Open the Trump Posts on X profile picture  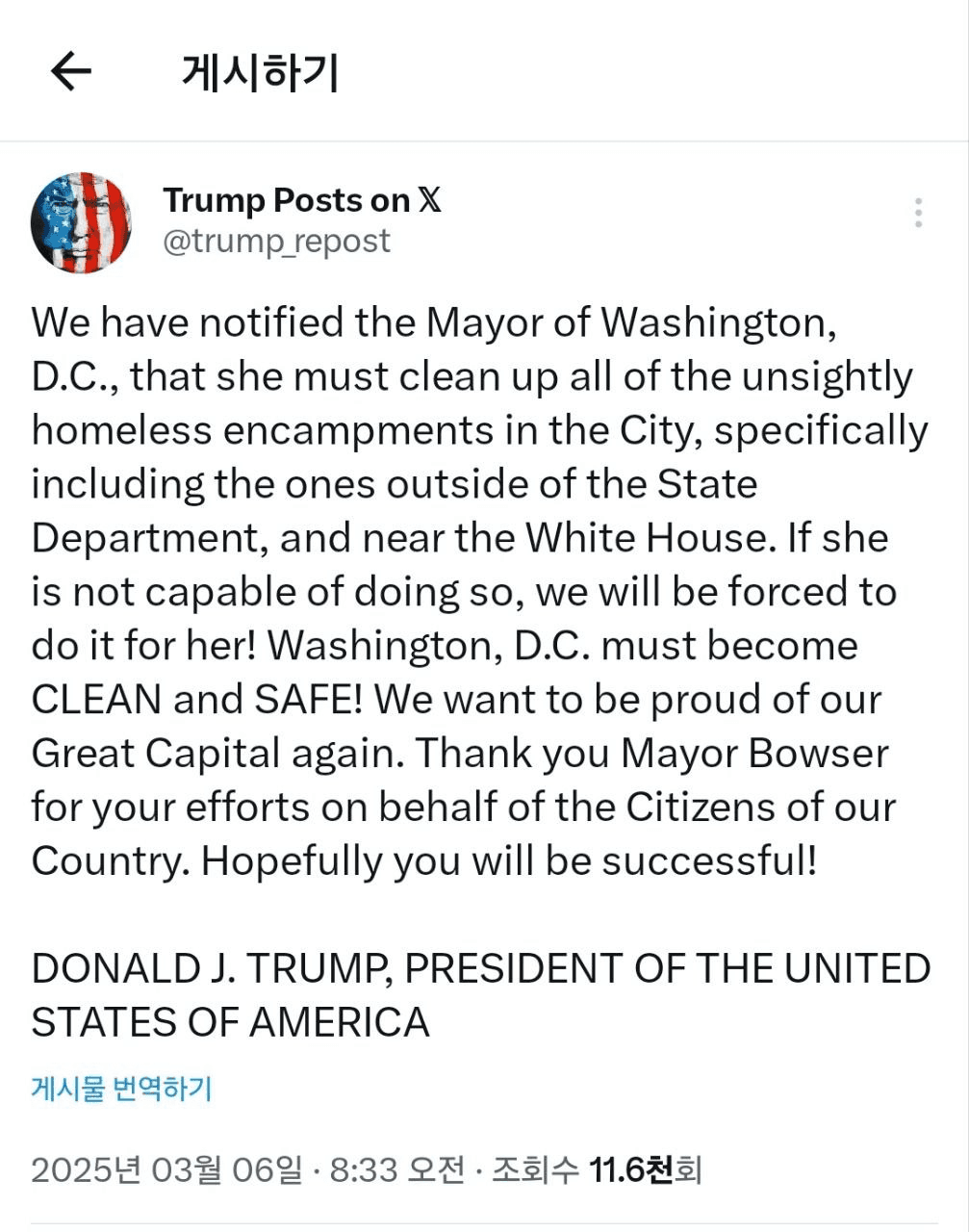pos(81,222)
